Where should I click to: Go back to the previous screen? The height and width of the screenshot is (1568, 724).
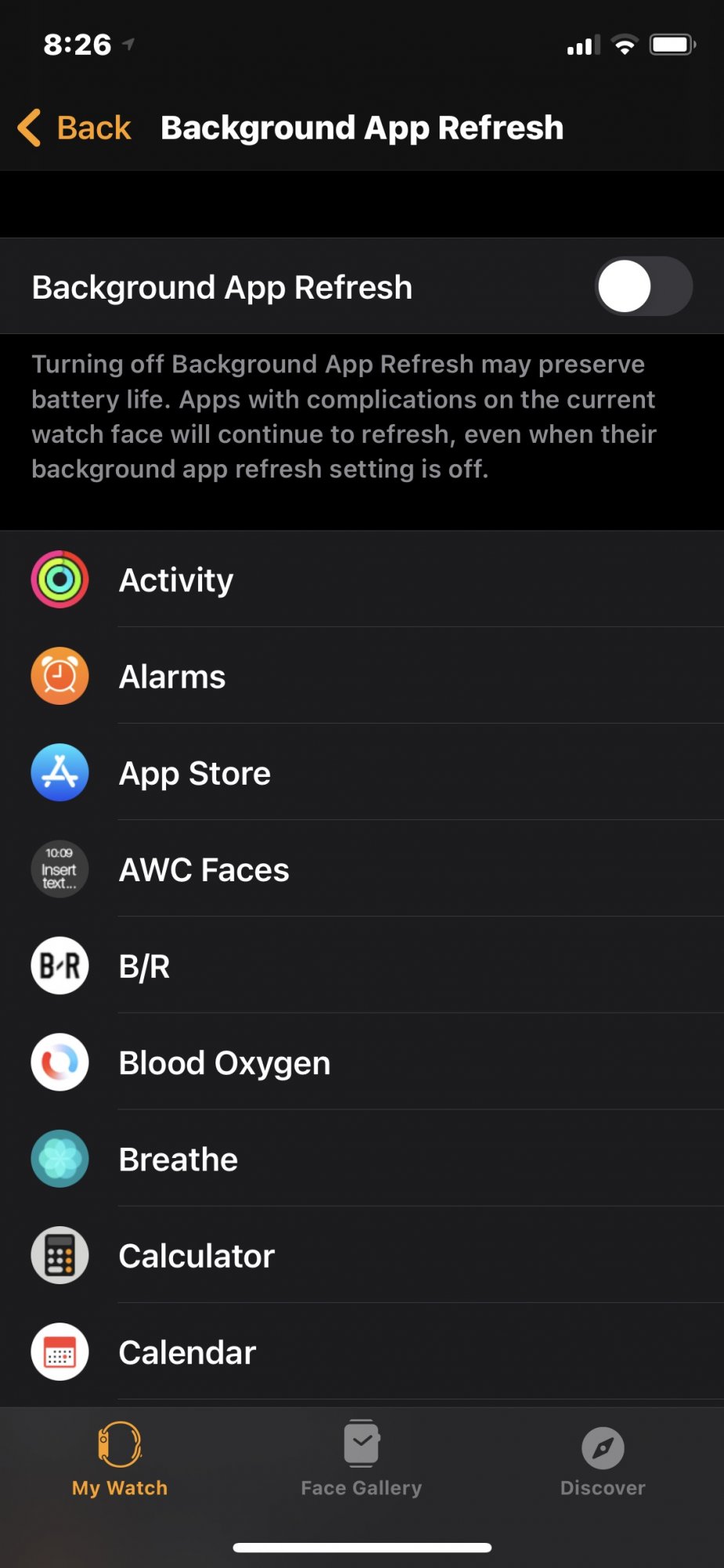(74, 128)
